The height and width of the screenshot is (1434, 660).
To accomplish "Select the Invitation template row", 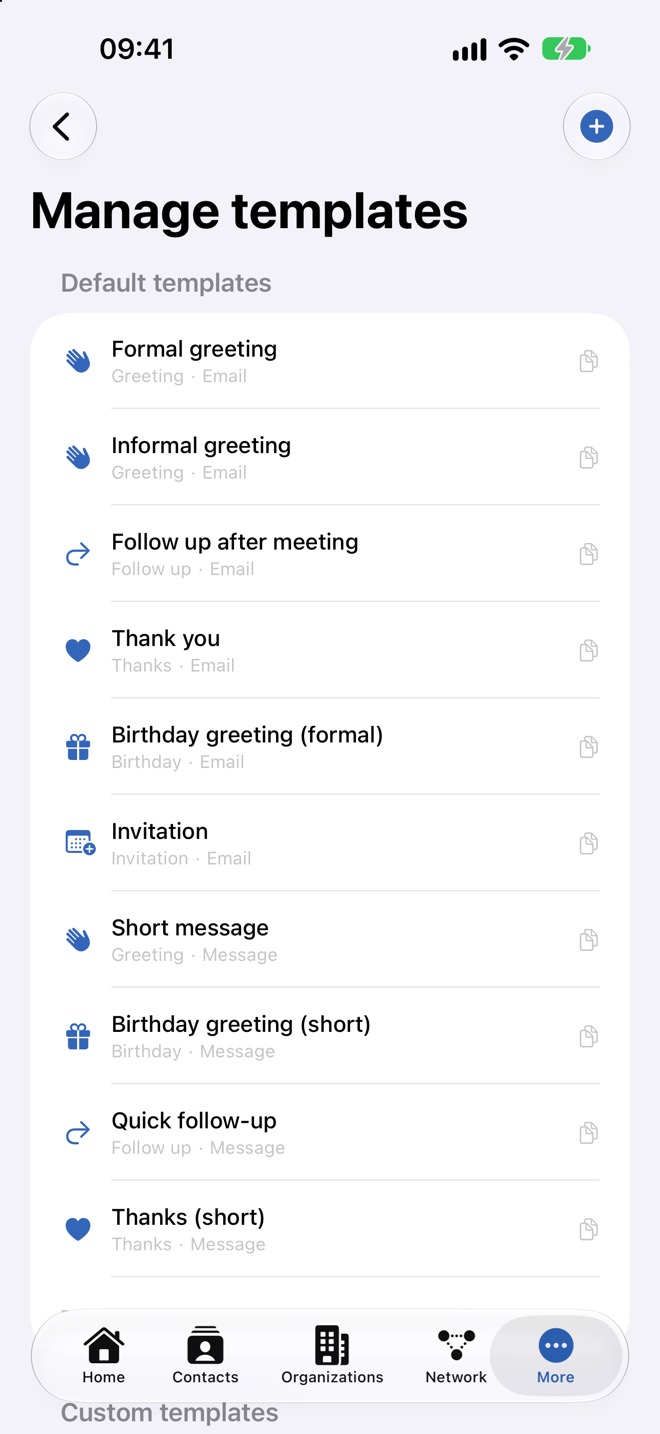I will 330,843.
